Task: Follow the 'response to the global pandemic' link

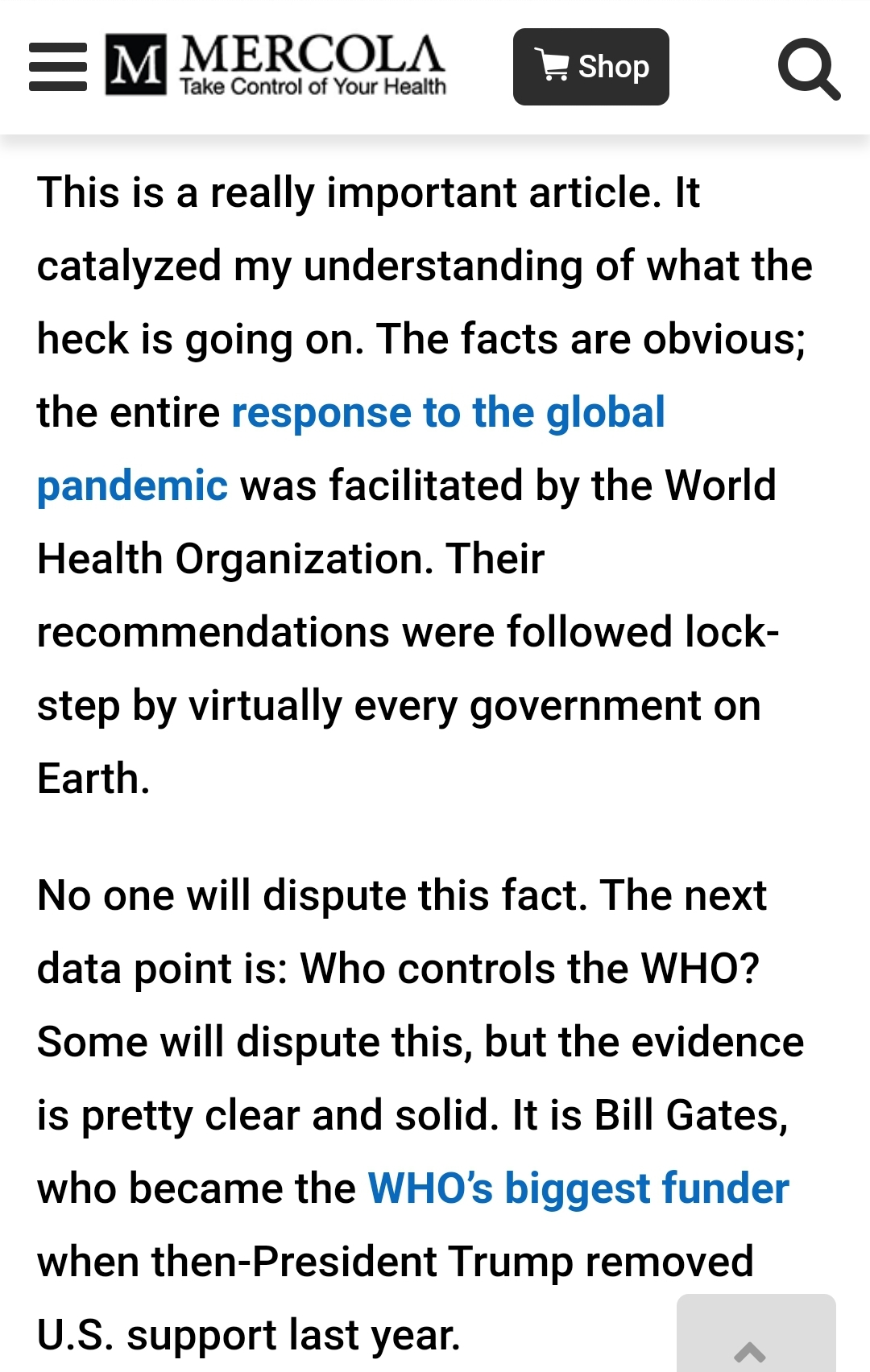Action: (x=448, y=413)
